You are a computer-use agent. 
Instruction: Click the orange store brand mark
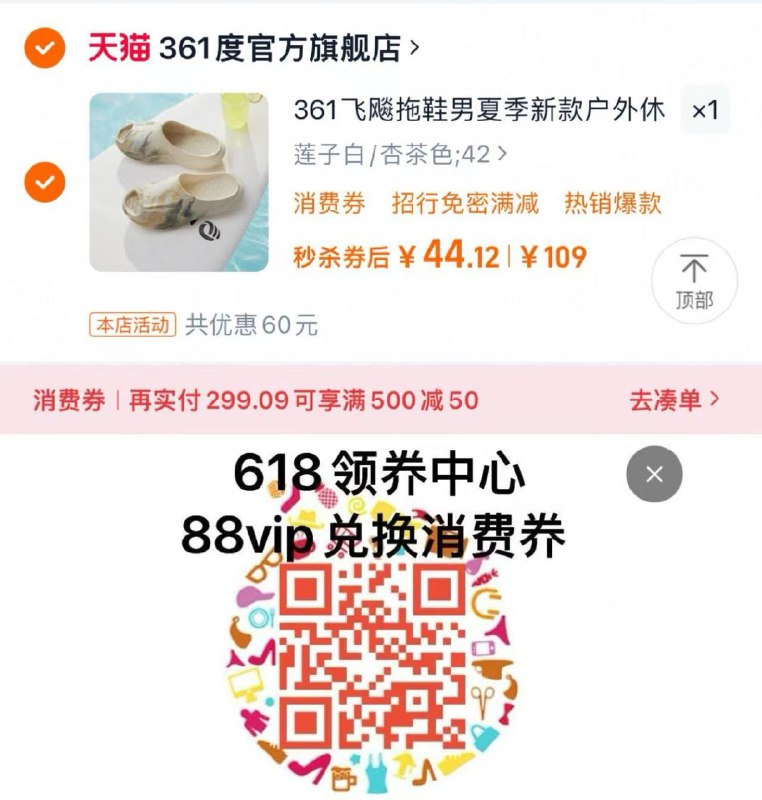pyautogui.click(x=111, y=46)
